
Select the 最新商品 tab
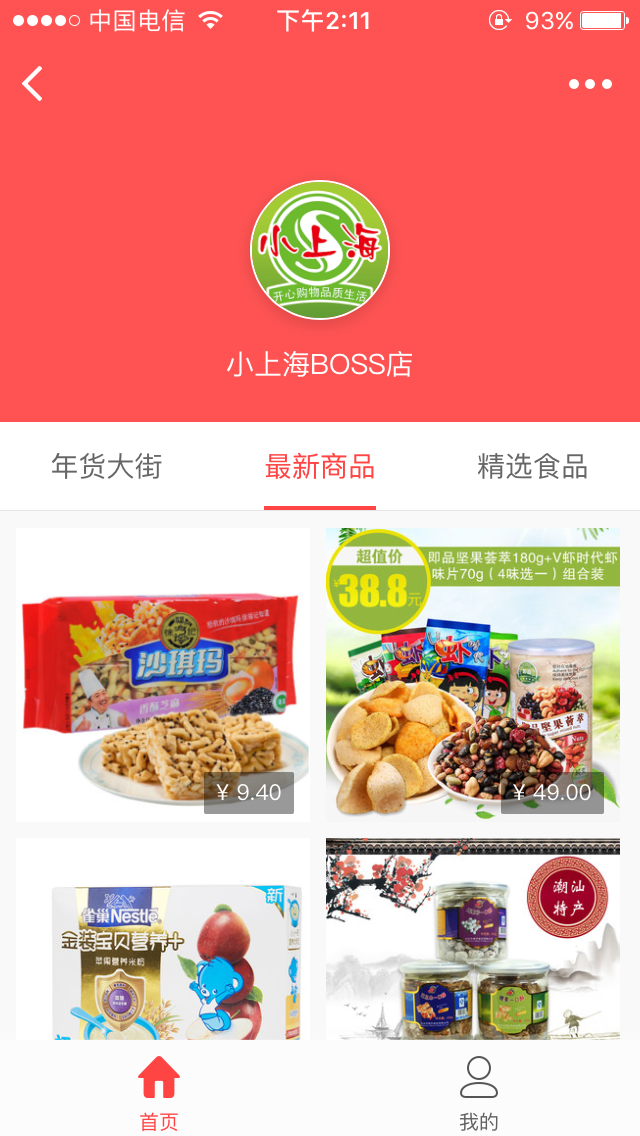(320, 466)
